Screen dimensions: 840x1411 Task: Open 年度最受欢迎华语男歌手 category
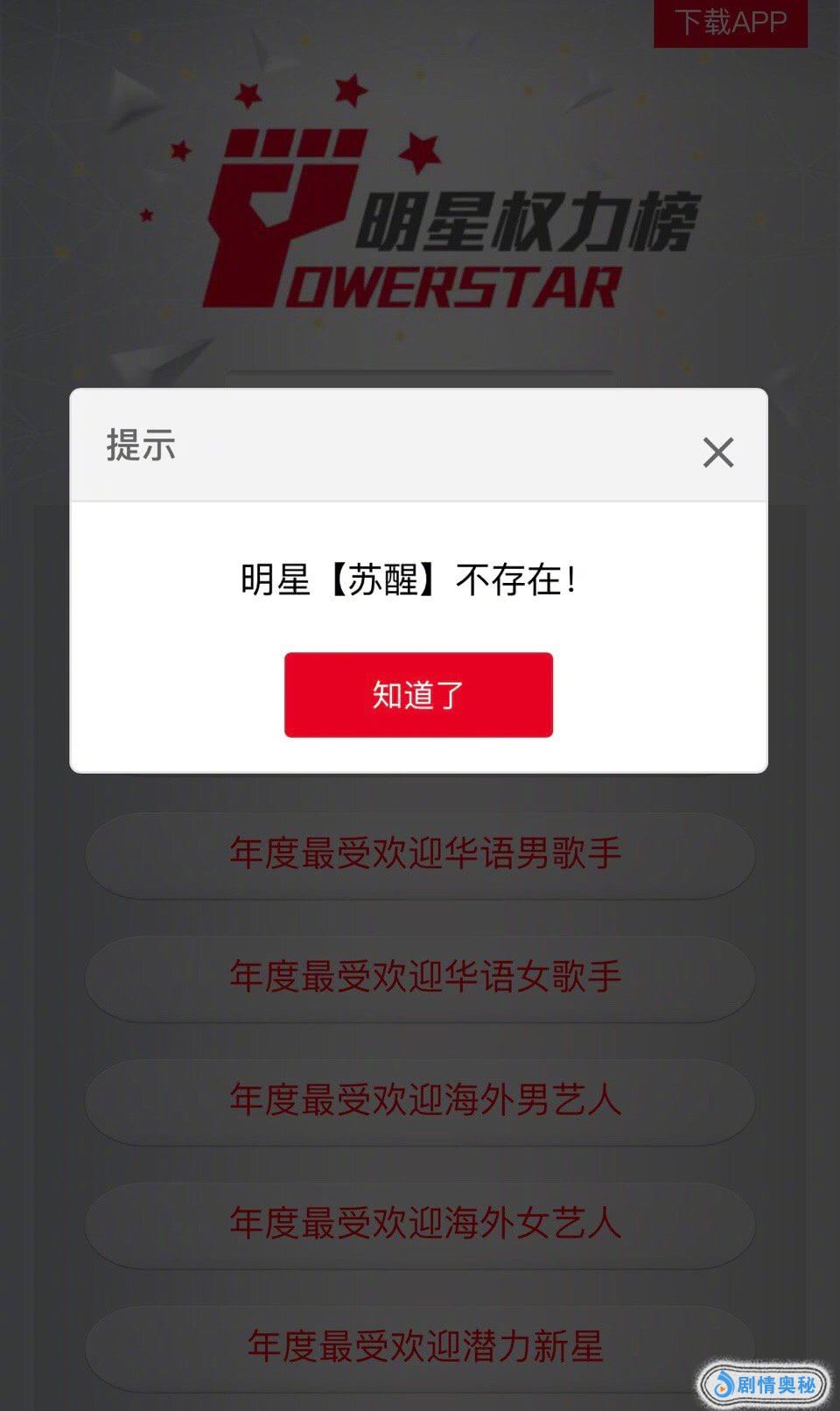(x=420, y=853)
